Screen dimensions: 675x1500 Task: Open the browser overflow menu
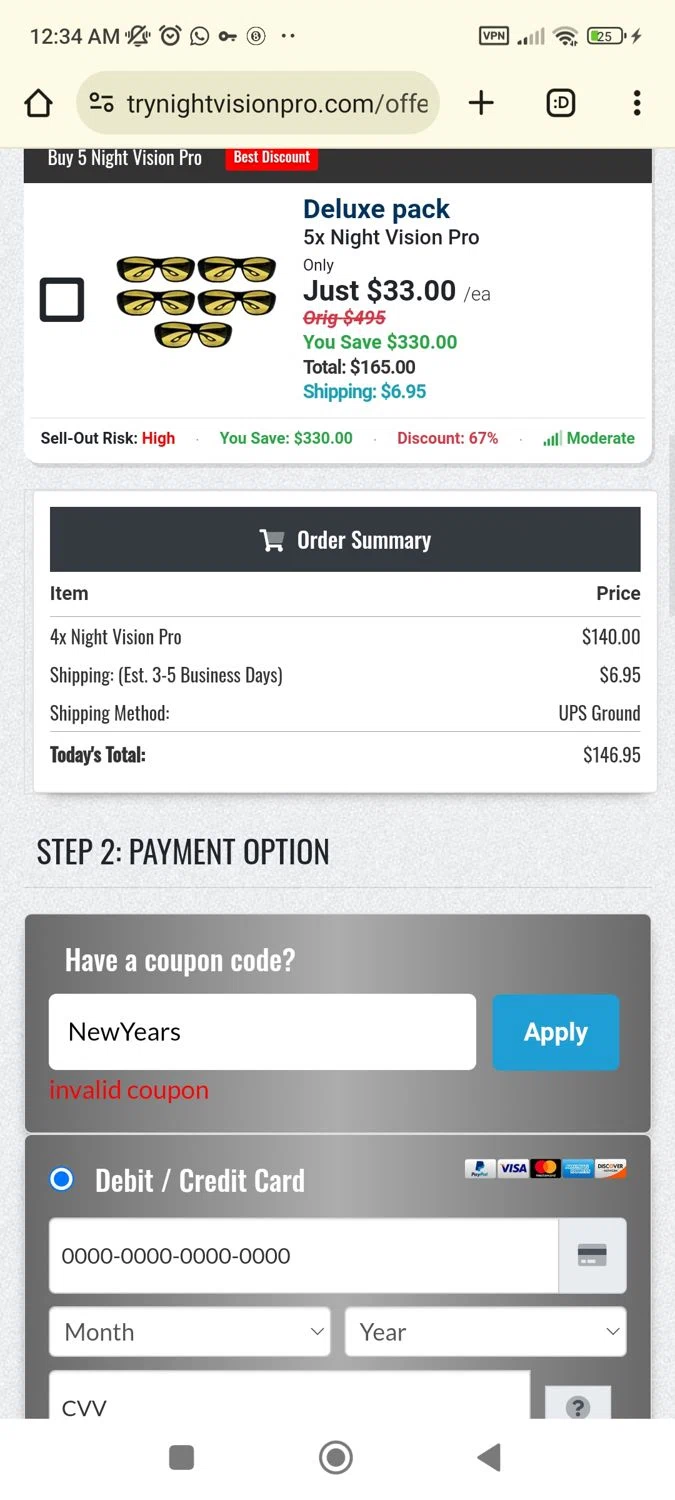point(637,103)
